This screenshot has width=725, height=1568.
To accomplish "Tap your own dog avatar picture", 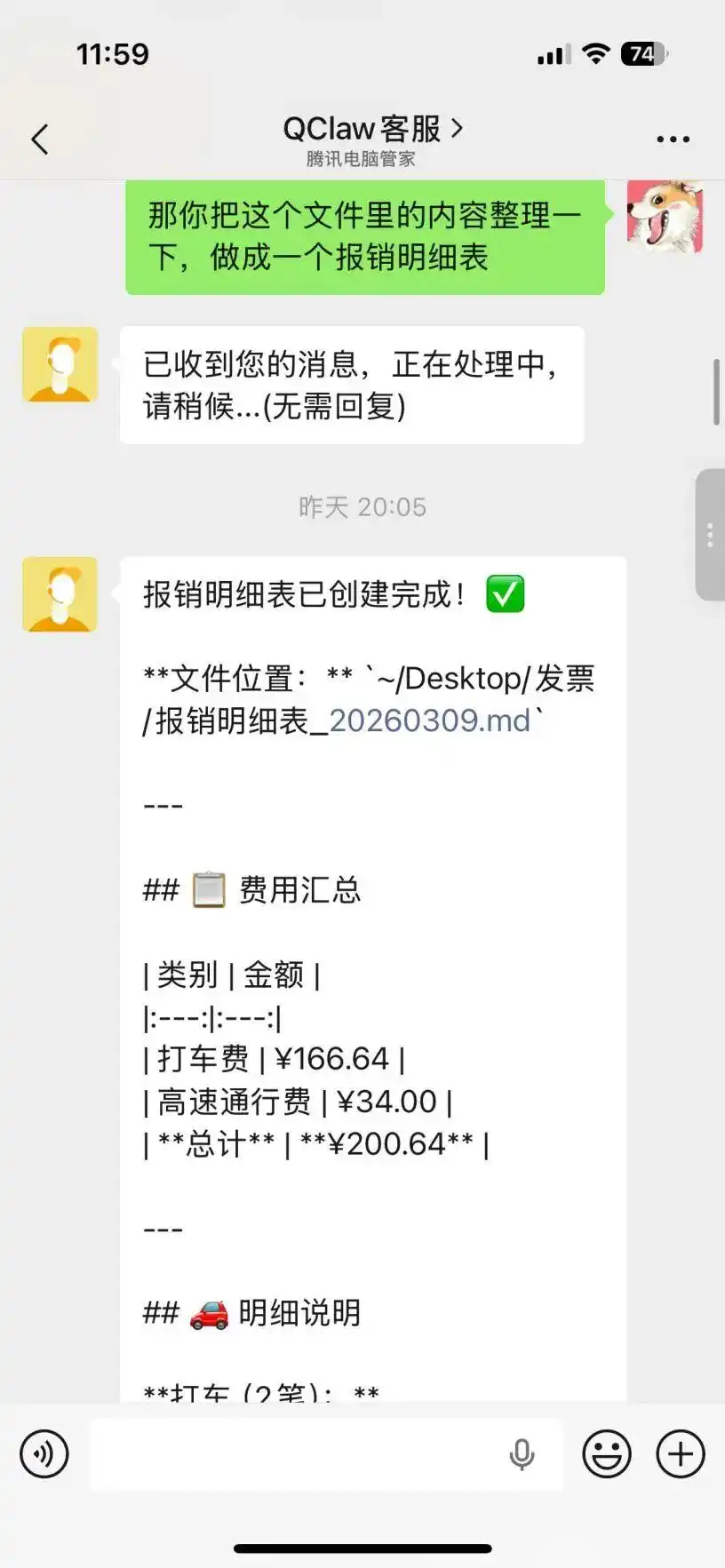I will (665, 216).
